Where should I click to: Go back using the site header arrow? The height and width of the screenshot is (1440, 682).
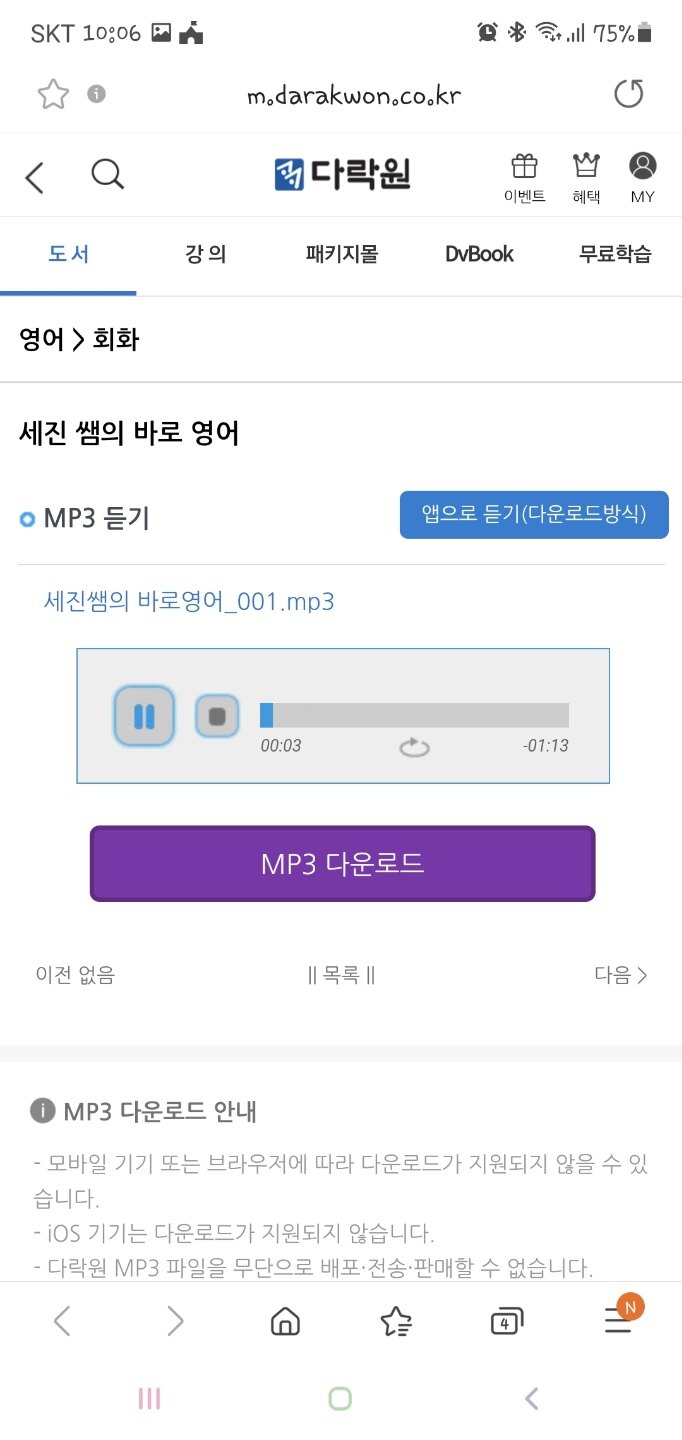click(x=35, y=178)
